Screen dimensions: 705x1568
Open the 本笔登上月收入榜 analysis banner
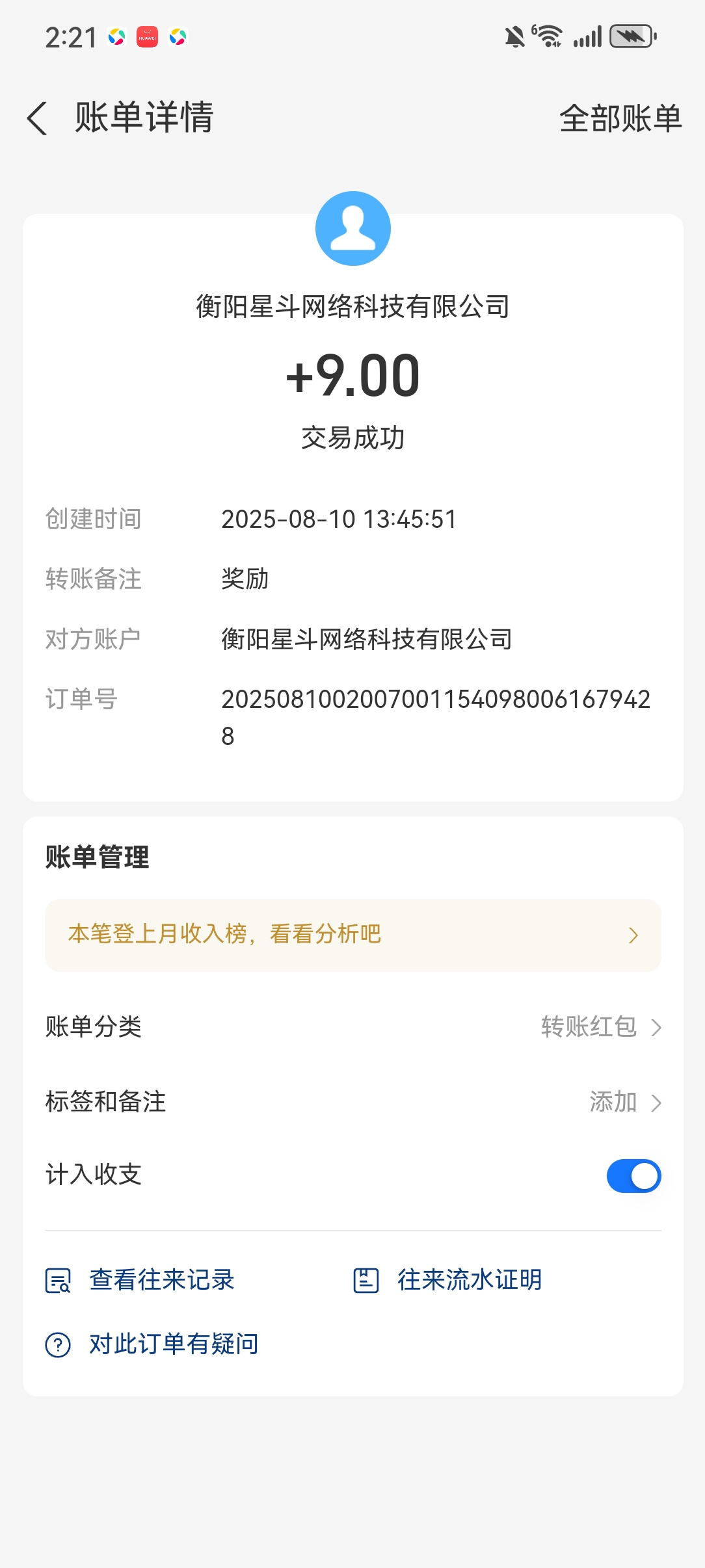[353, 935]
